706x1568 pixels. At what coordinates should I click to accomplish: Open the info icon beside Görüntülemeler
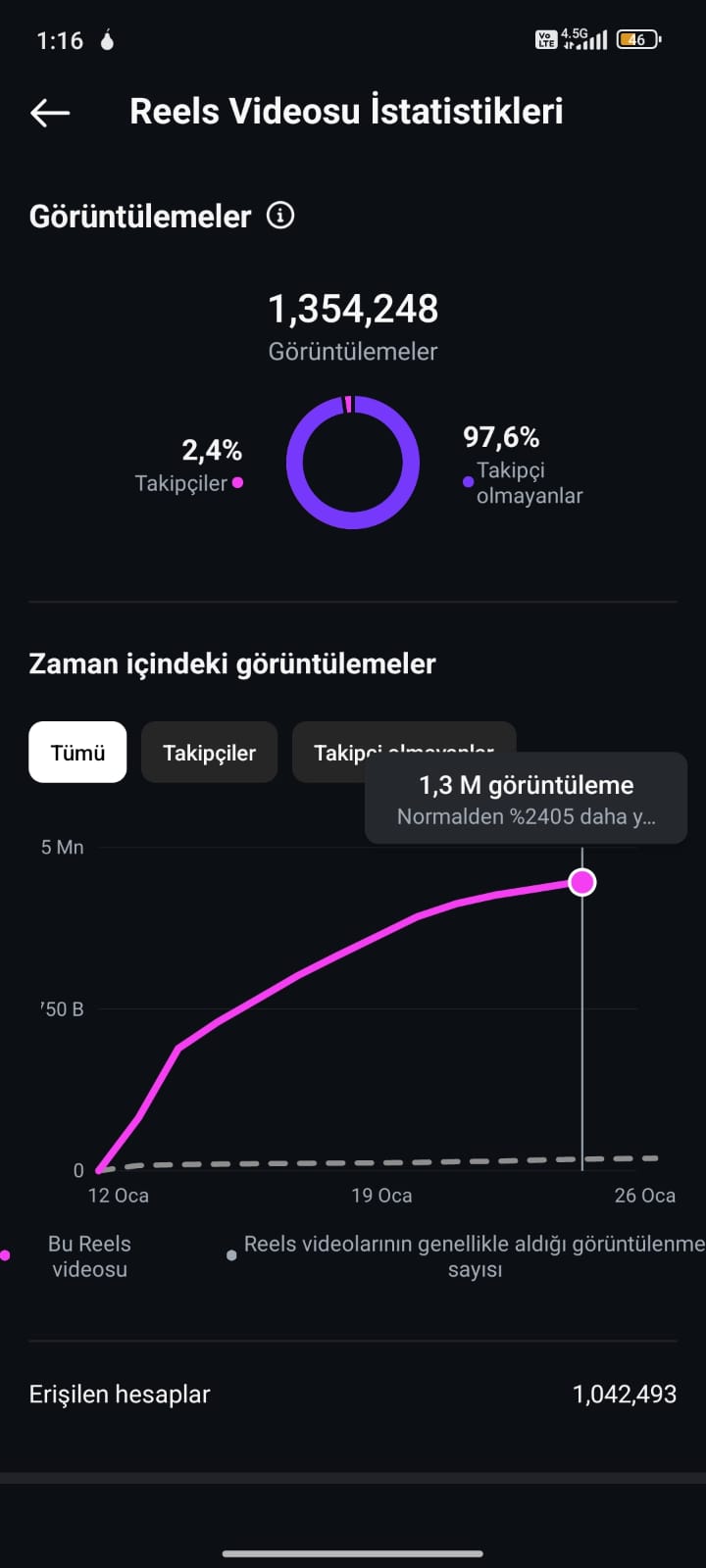[x=280, y=216]
